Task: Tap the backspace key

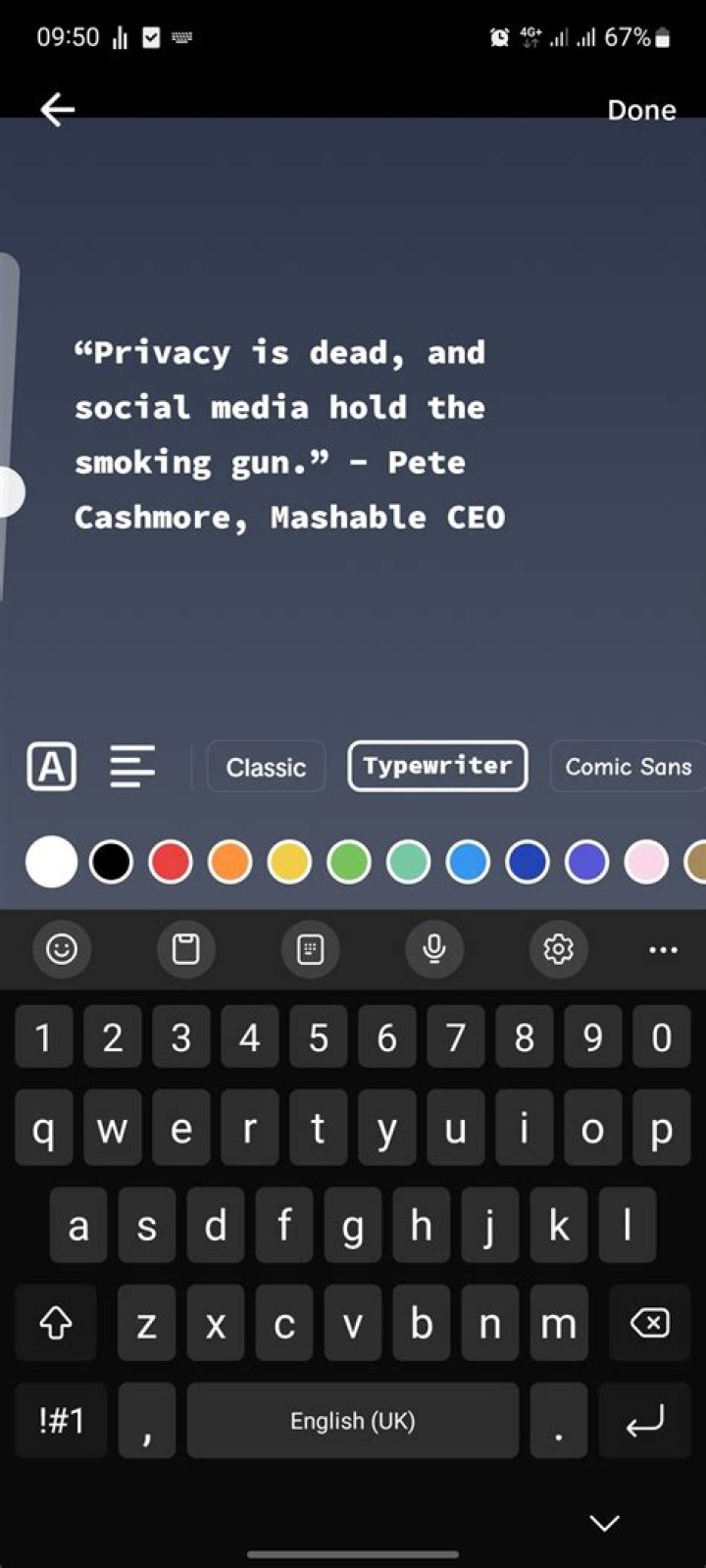Action: [x=649, y=1323]
